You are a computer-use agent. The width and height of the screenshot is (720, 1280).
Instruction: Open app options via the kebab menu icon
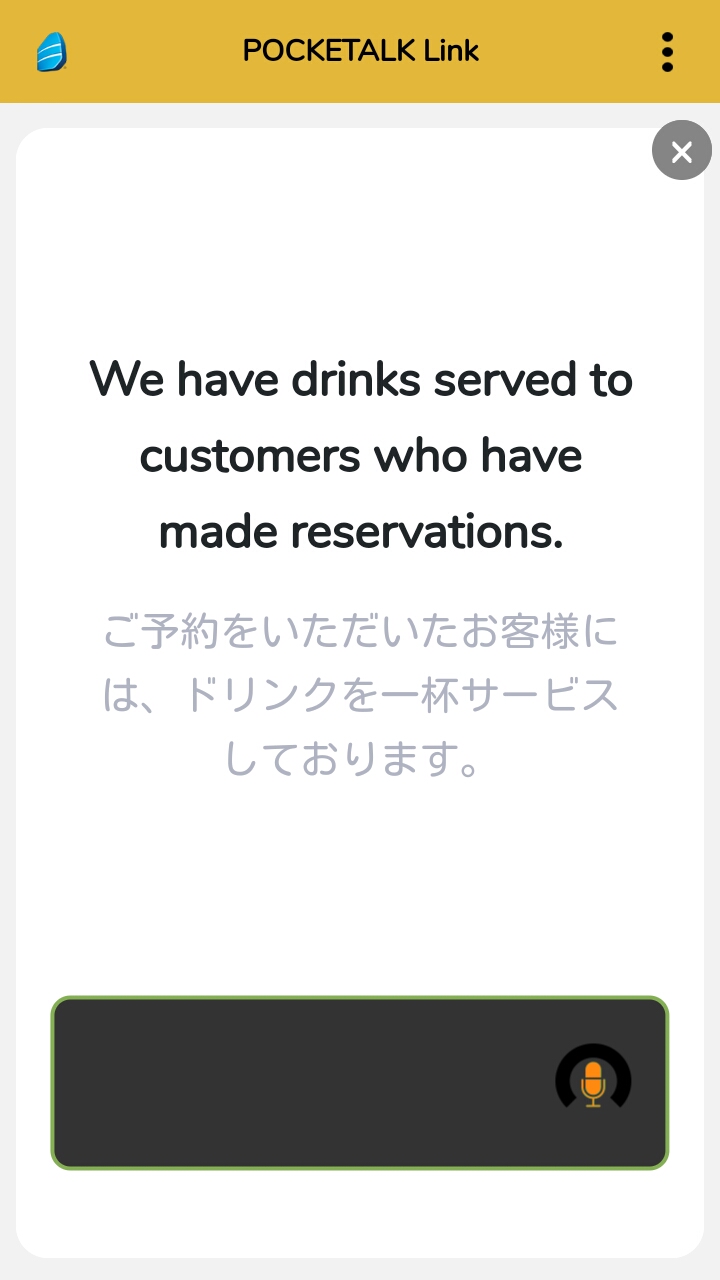coord(667,51)
